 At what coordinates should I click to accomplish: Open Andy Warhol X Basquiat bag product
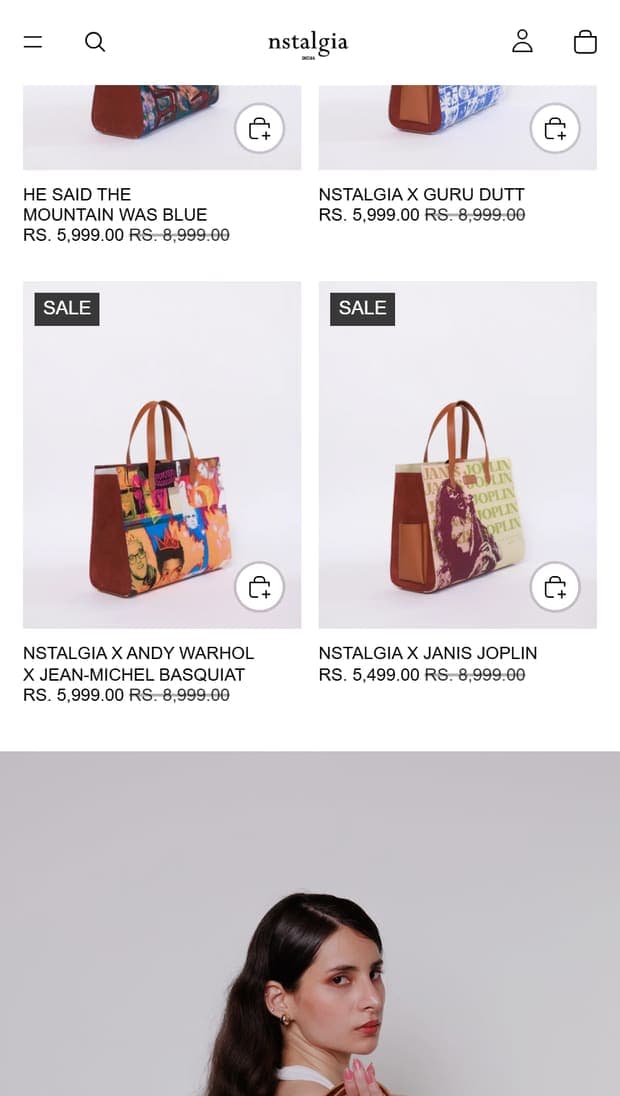tap(162, 454)
